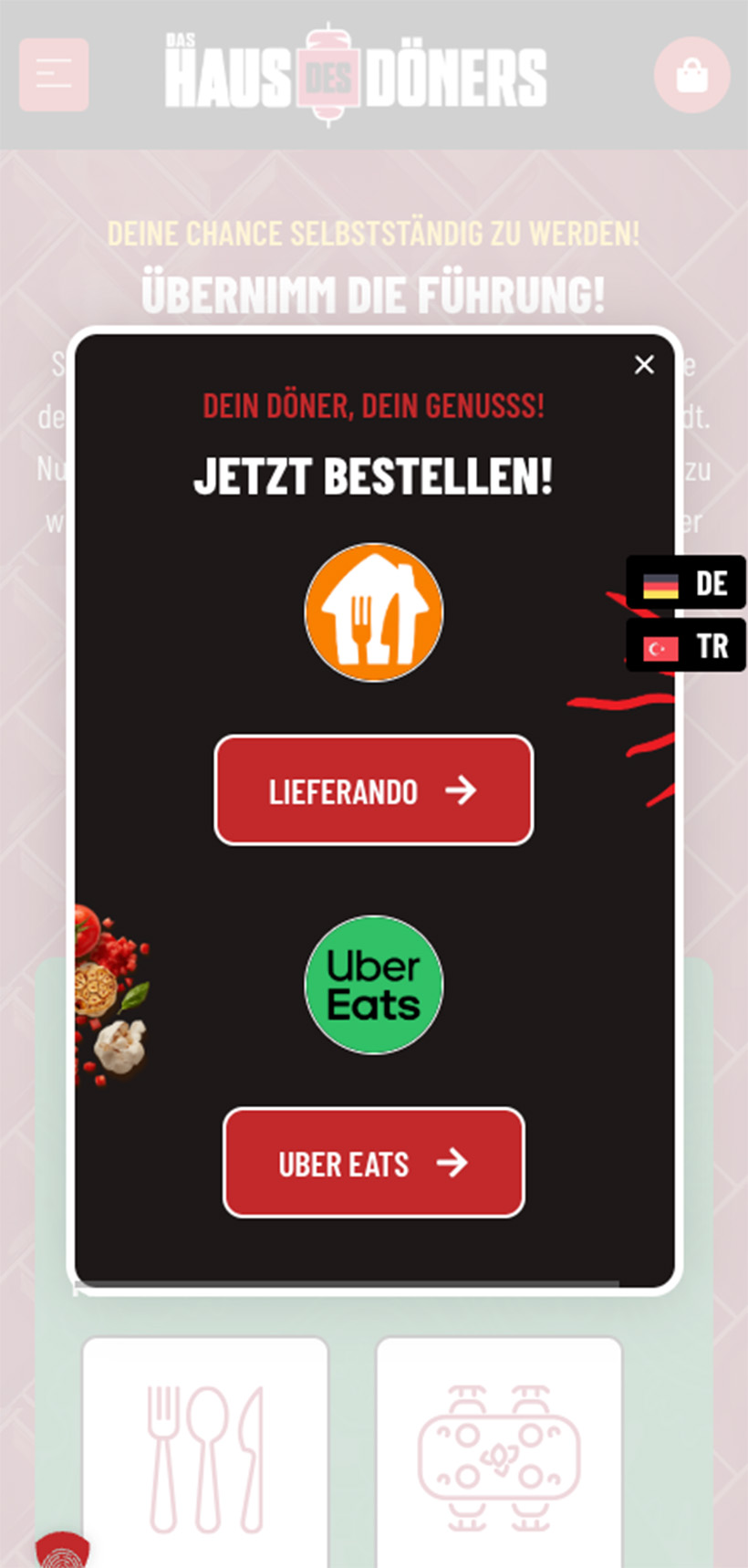Close the Jetzt Bestellen popup
The width and height of the screenshot is (748, 1568).
click(x=644, y=365)
